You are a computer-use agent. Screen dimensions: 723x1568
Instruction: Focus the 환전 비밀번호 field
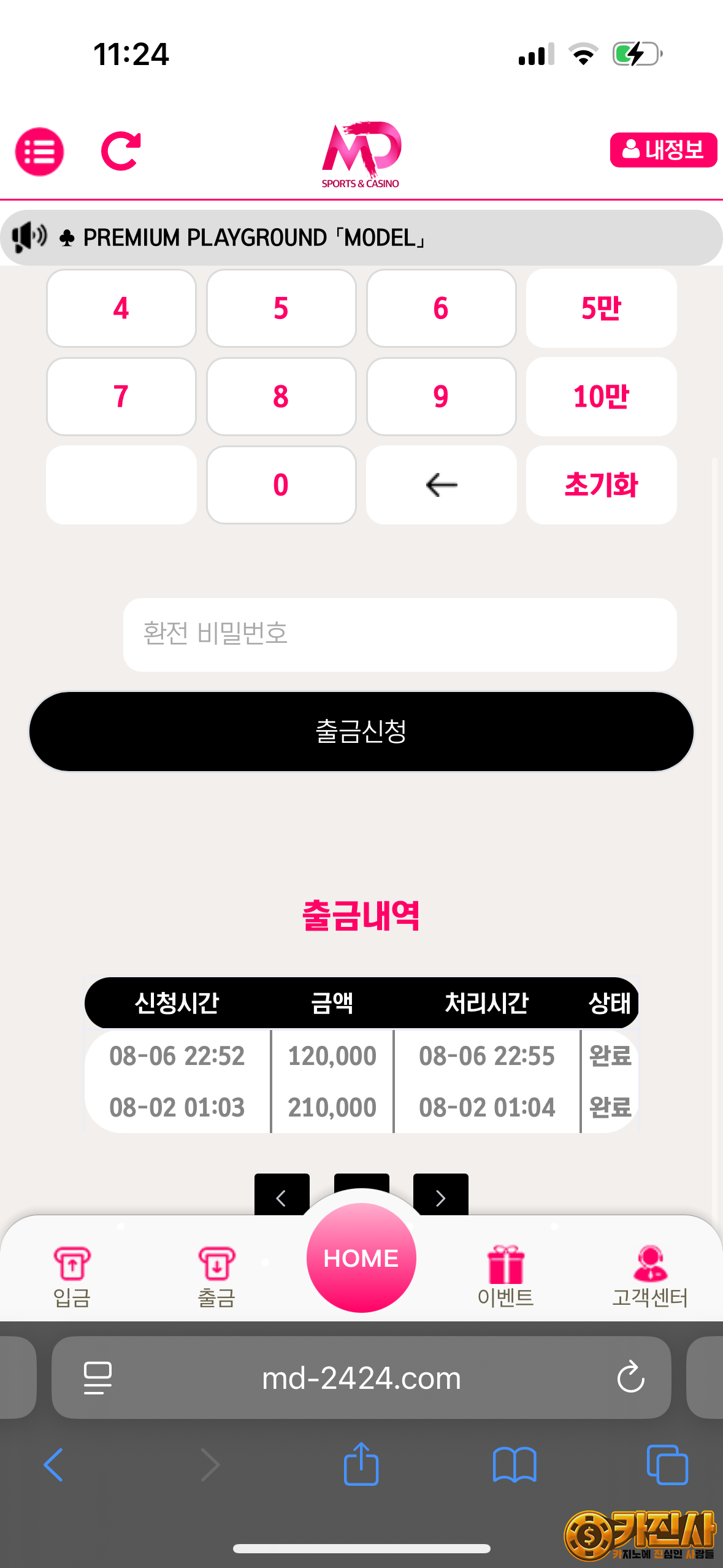coord(400,634)
